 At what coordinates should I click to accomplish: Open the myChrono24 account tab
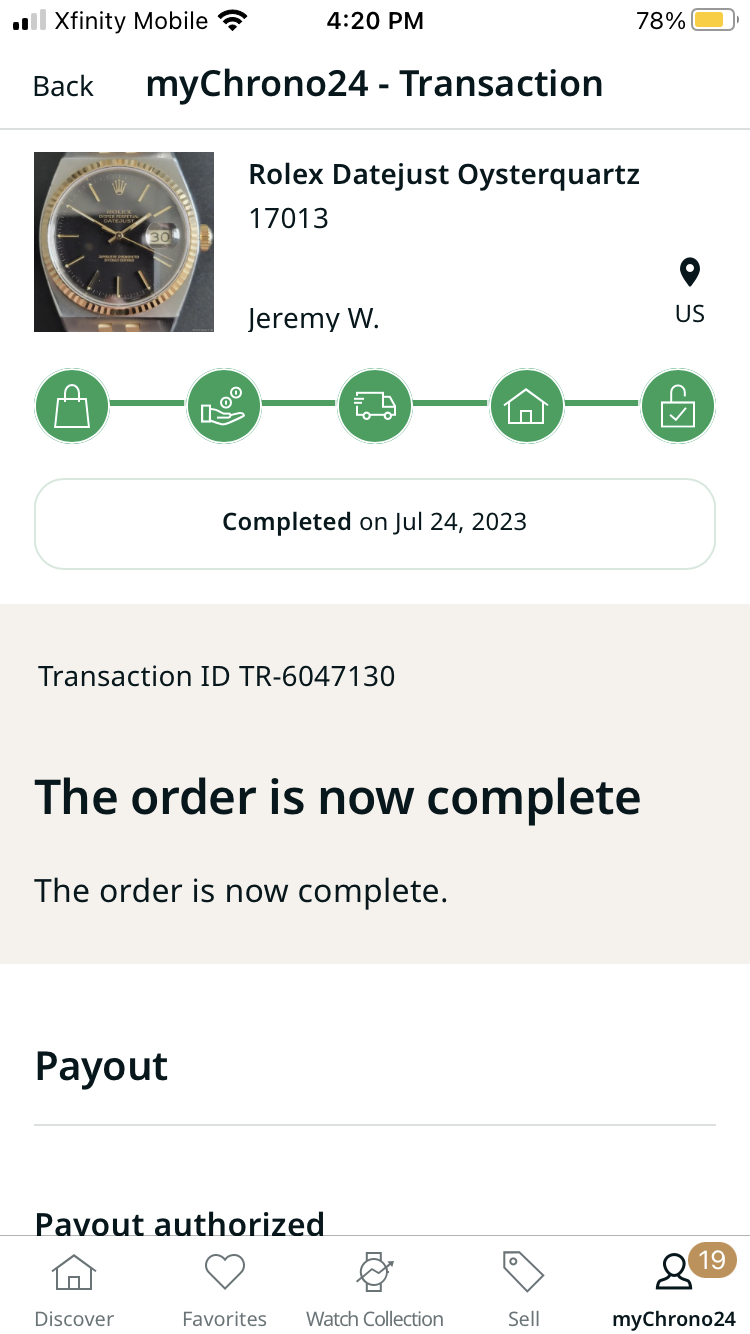point(673,1290)
